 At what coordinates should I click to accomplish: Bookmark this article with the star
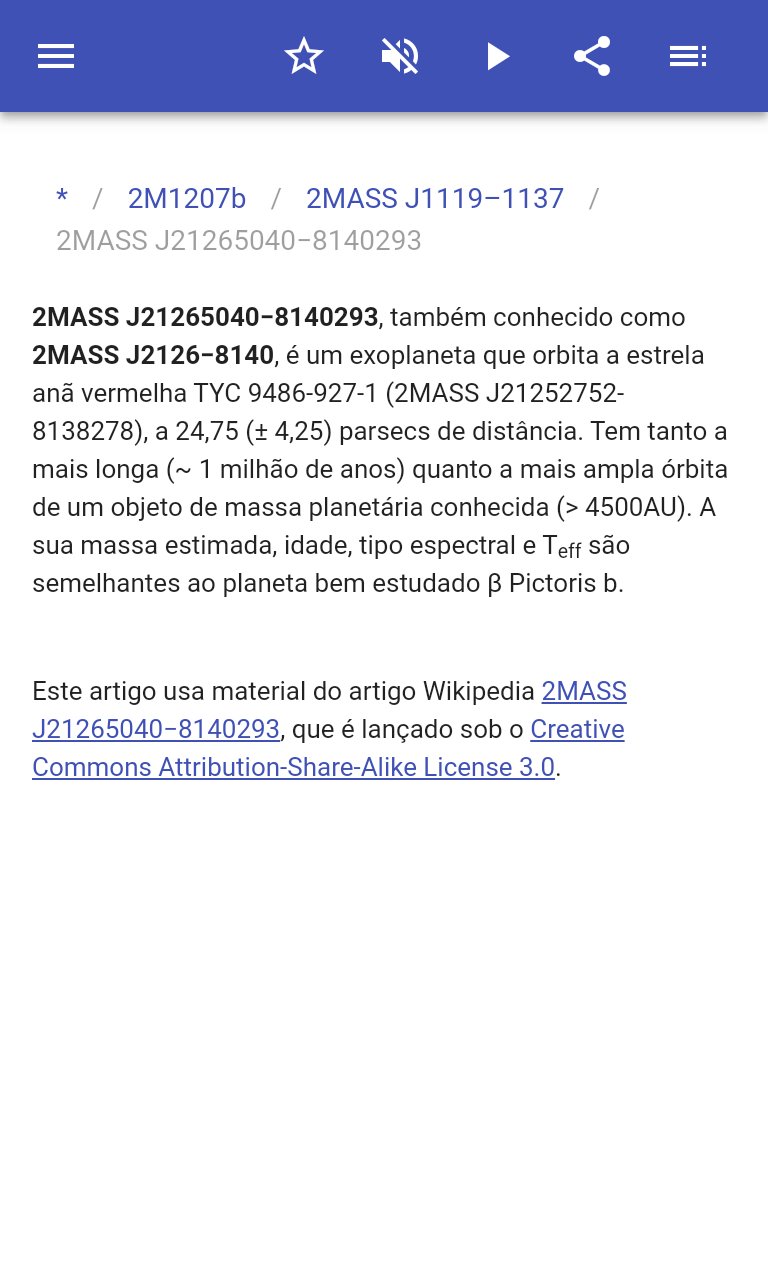[304, 56]
